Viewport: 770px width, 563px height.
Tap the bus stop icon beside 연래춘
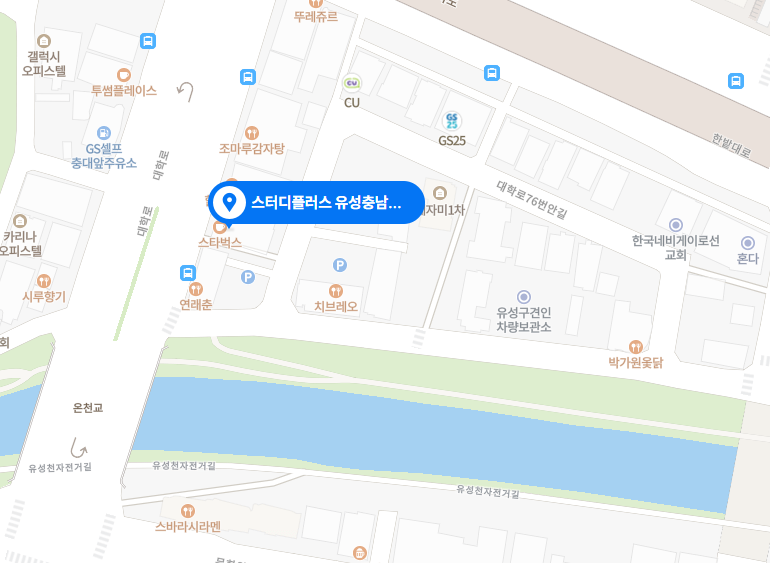tap(187, 273)
